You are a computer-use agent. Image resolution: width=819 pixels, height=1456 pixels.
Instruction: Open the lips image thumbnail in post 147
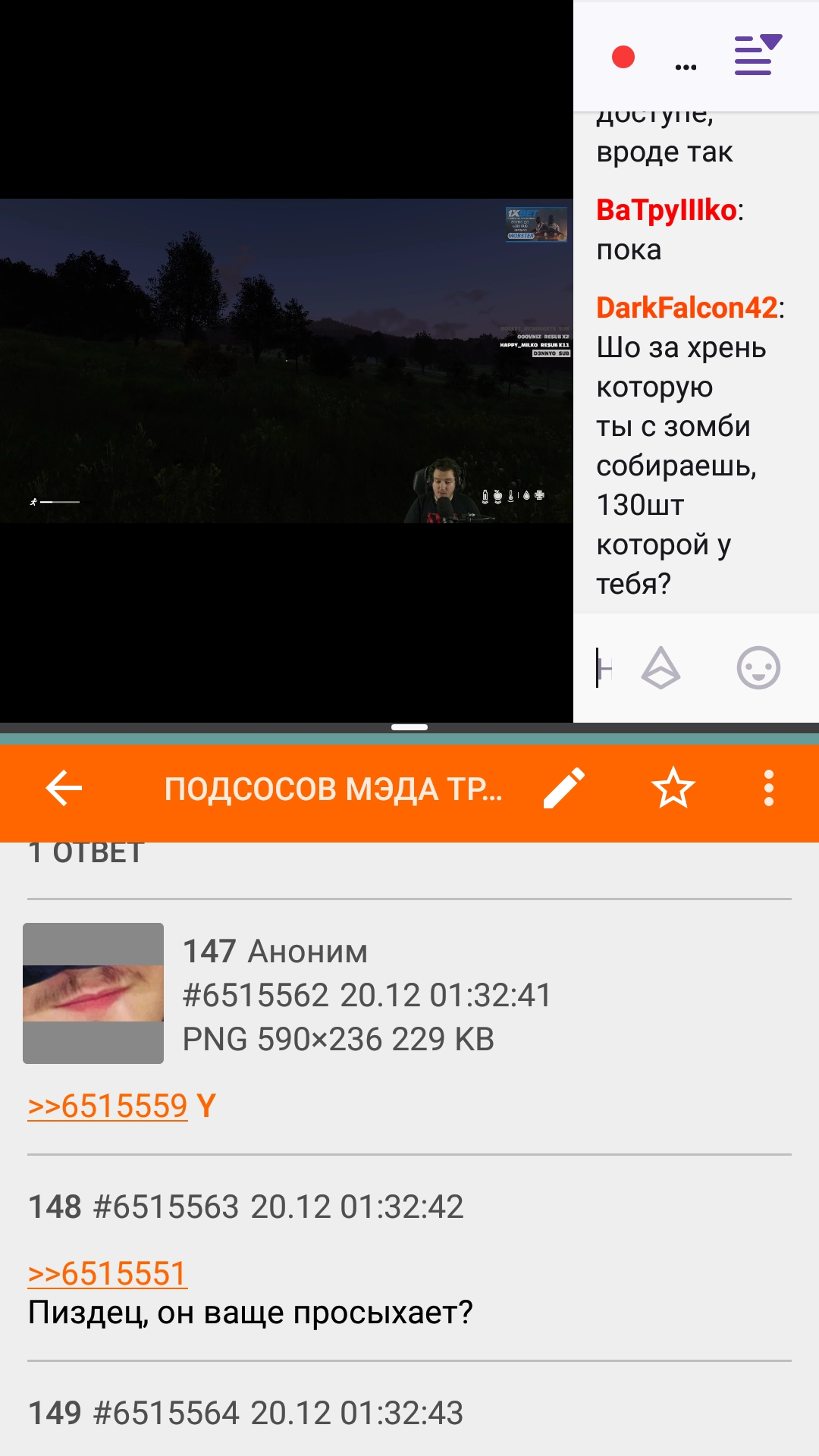pos(93,993)
